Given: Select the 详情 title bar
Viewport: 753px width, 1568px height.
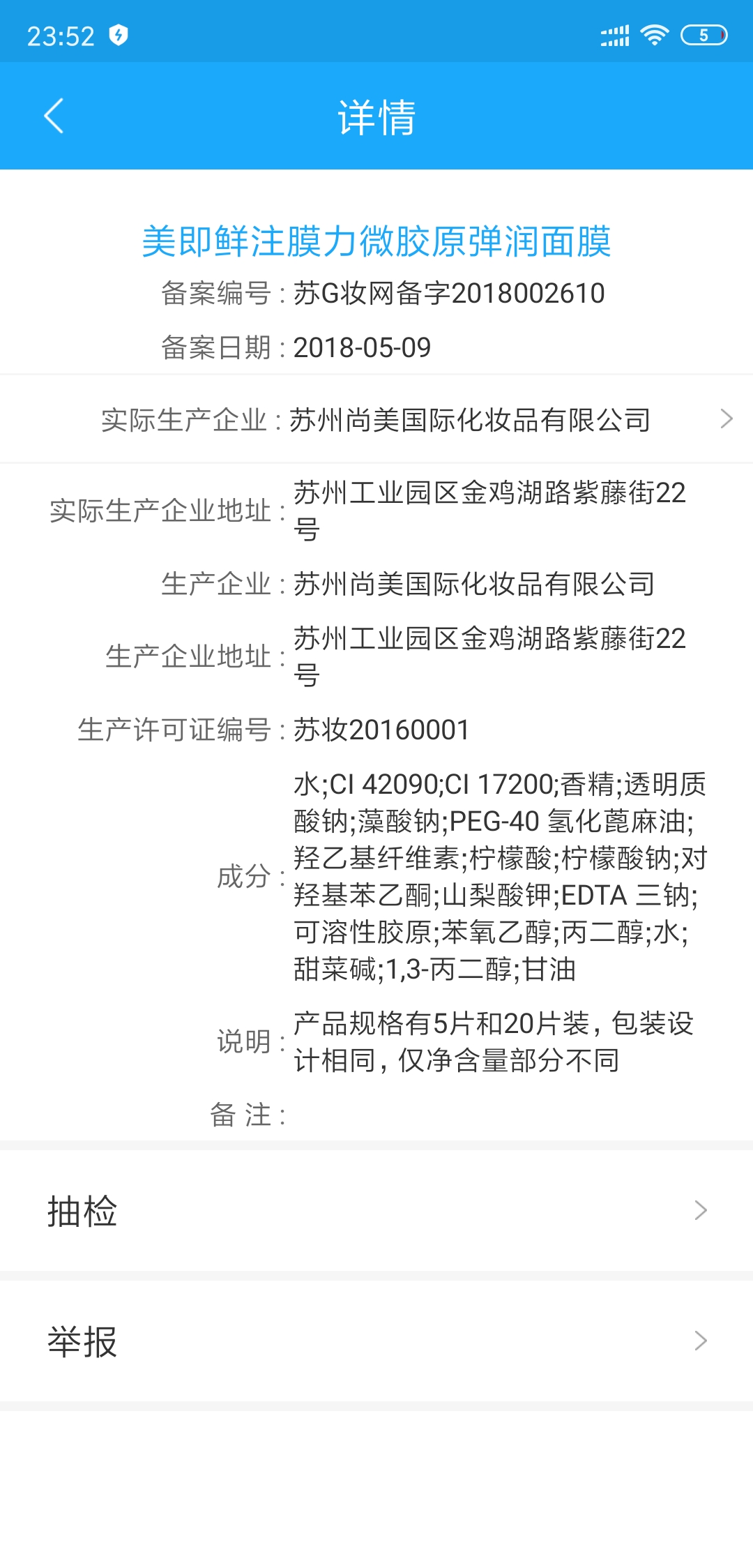Looking at the screenshot, I should click(x=376, y=116).
